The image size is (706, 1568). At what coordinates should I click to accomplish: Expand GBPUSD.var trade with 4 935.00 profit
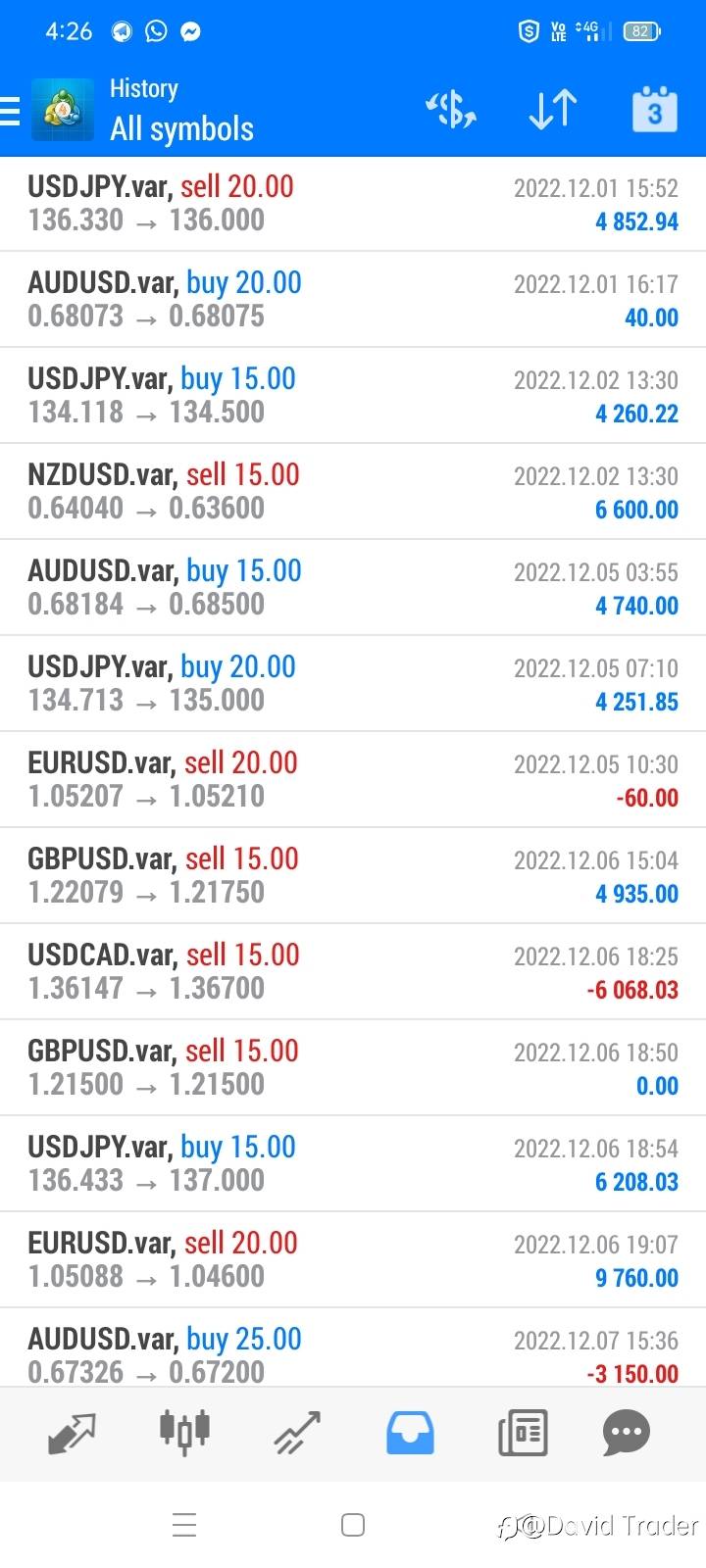(353, 875)
